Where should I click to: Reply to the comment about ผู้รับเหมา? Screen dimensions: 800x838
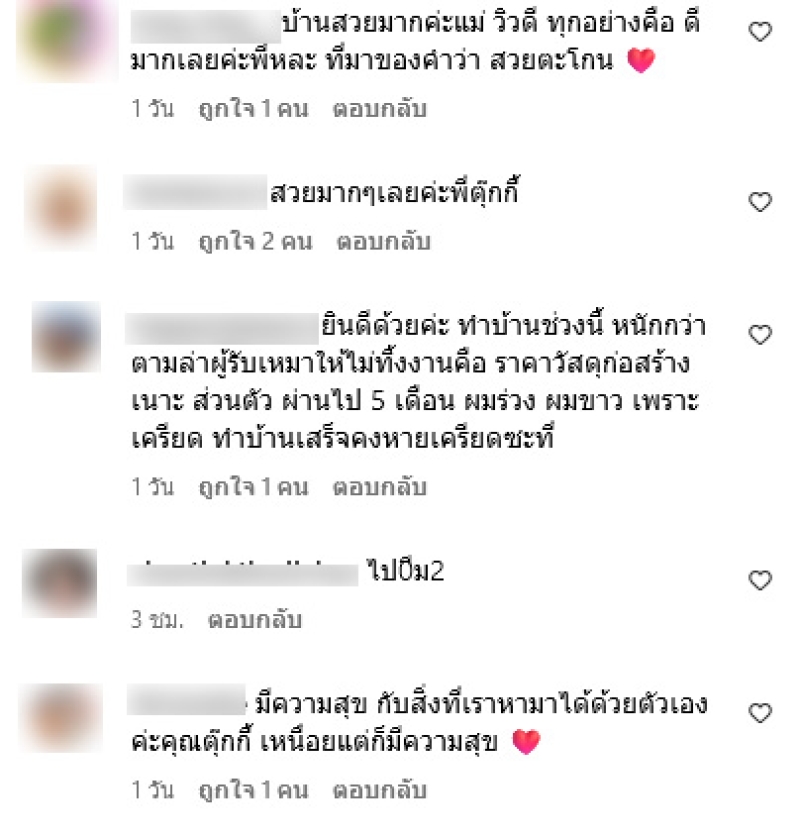click(379, 487)
